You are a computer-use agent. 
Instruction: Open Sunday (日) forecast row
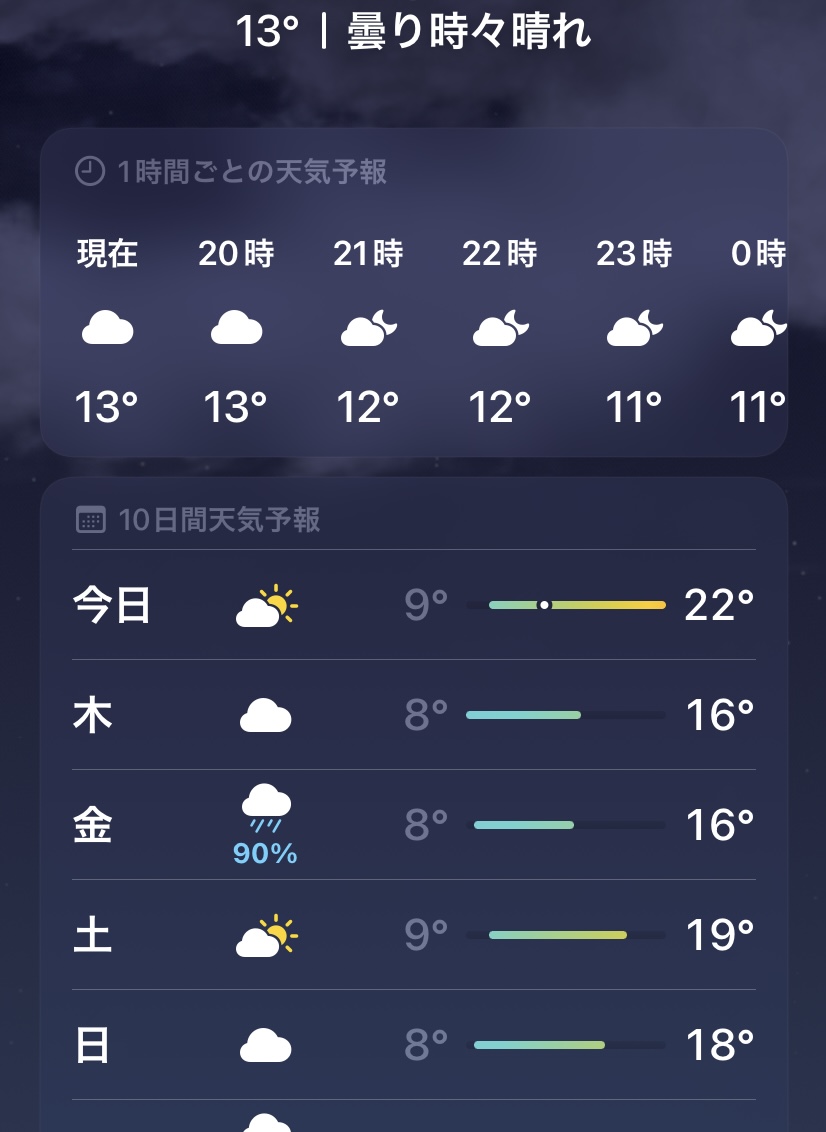pos(413,1045)
